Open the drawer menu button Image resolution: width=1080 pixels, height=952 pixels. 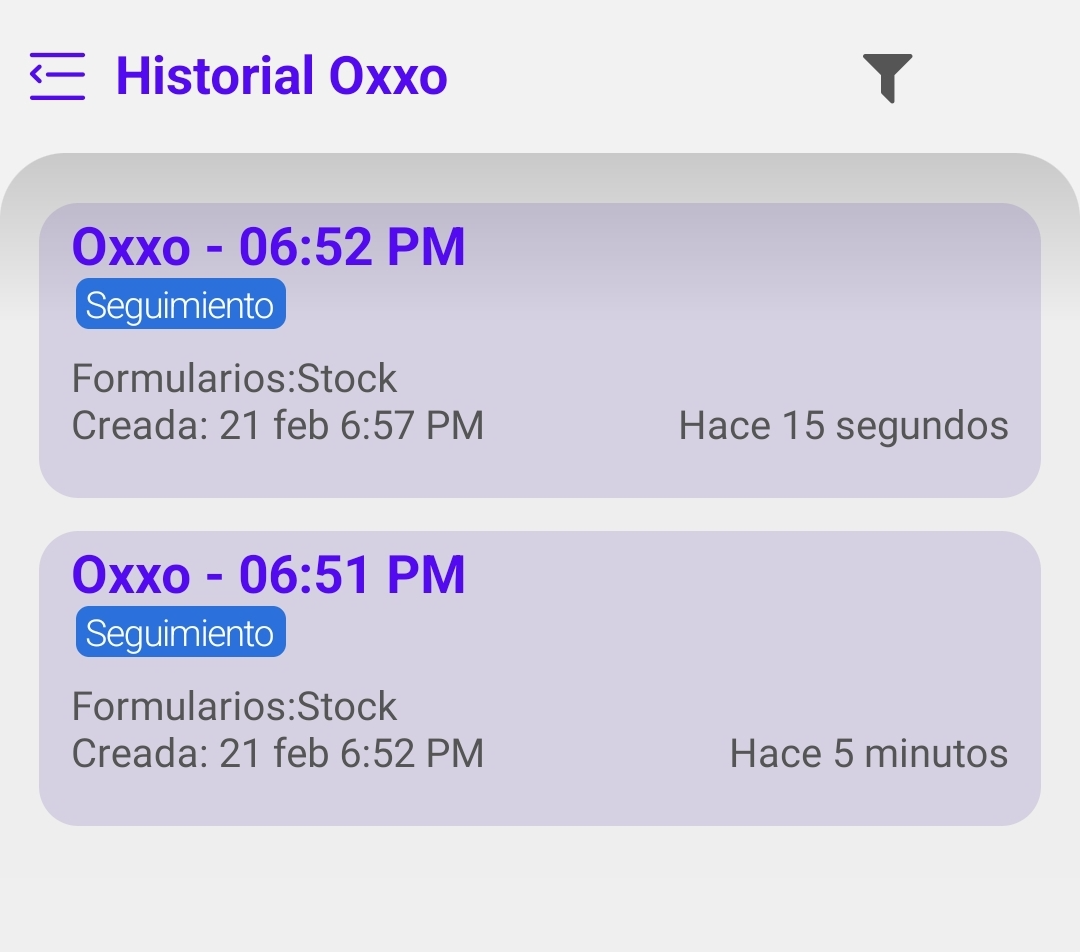click(57, 76)
